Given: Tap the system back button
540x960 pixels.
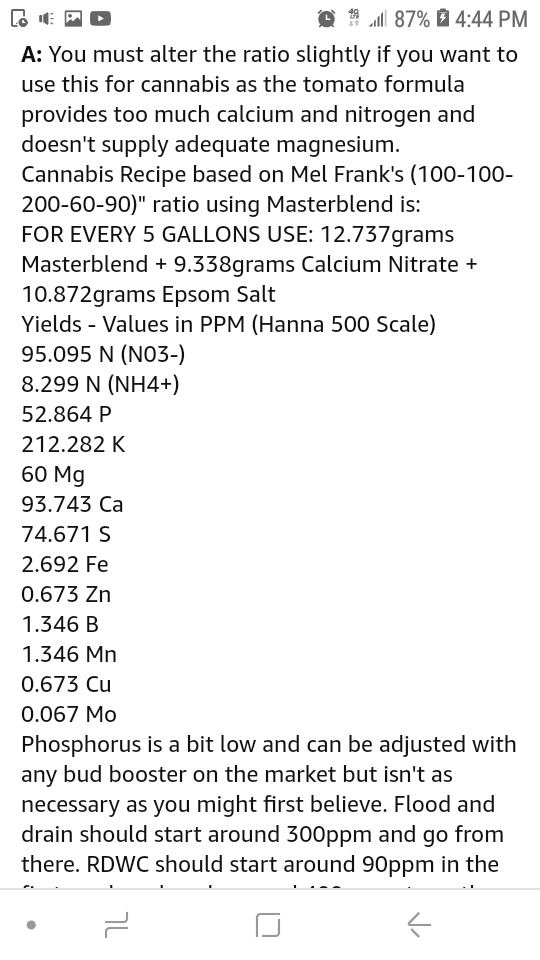Looking at the screenshot, I should coord(419,924).
